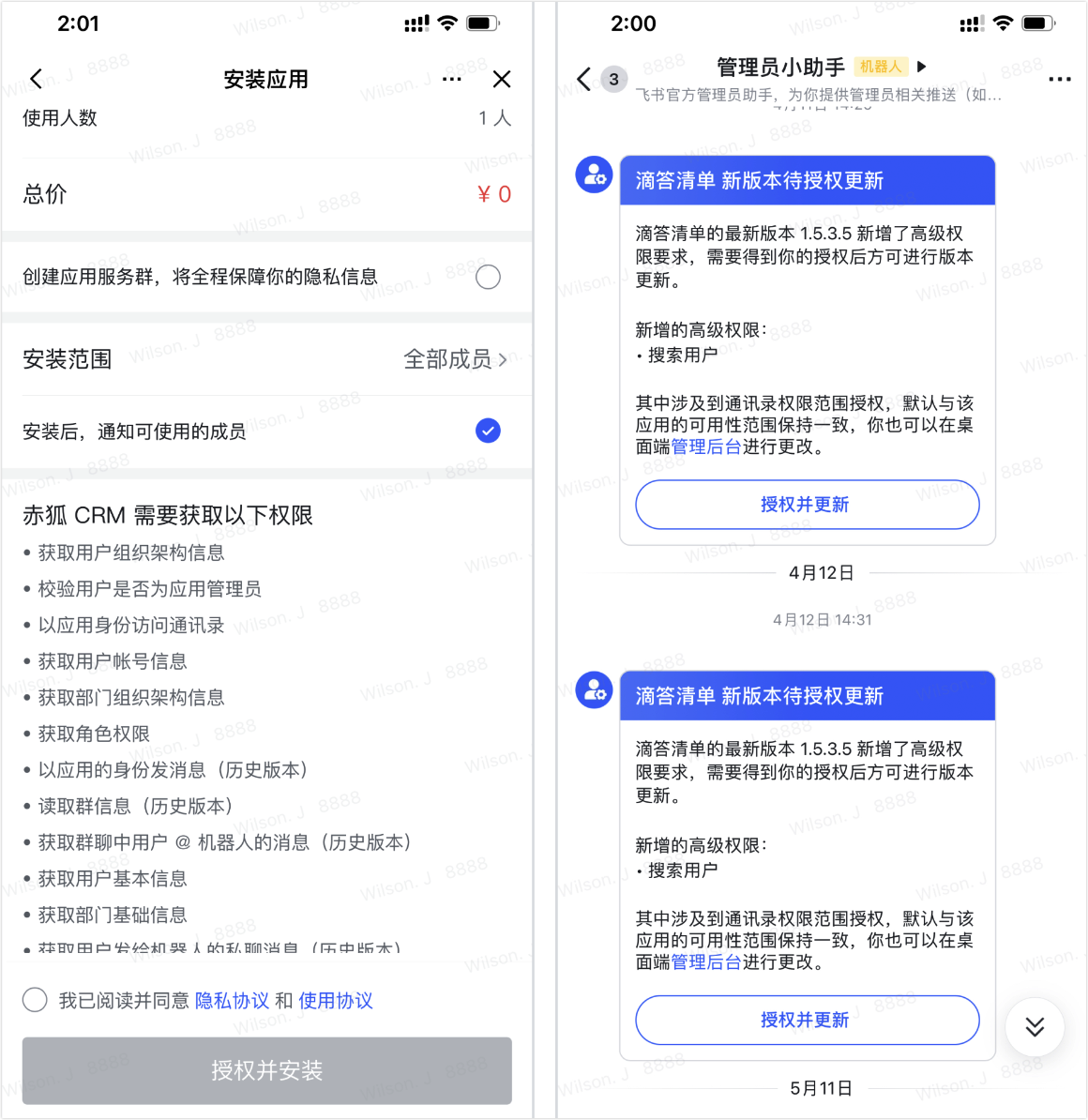Open the 使用协议 link
This screenshot has height=1120, width=1088.
[x=335, y=1001]
